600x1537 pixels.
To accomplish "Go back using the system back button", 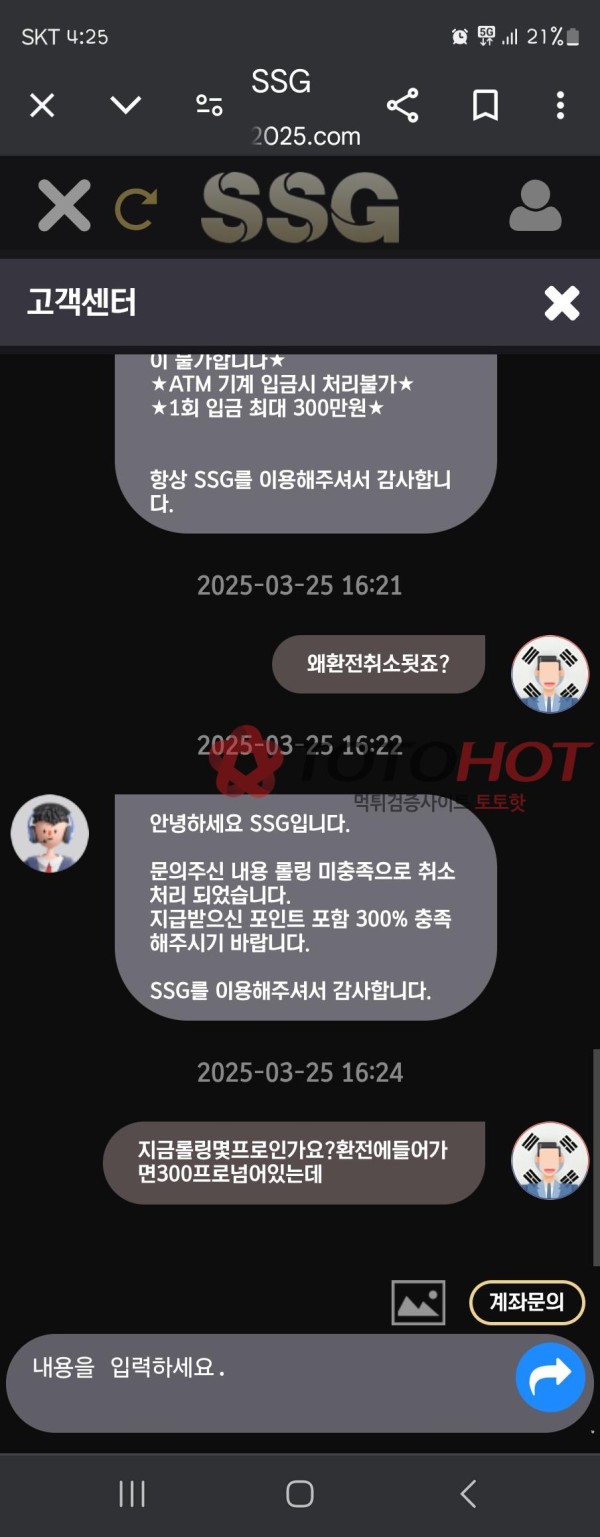I will 467,1494.
